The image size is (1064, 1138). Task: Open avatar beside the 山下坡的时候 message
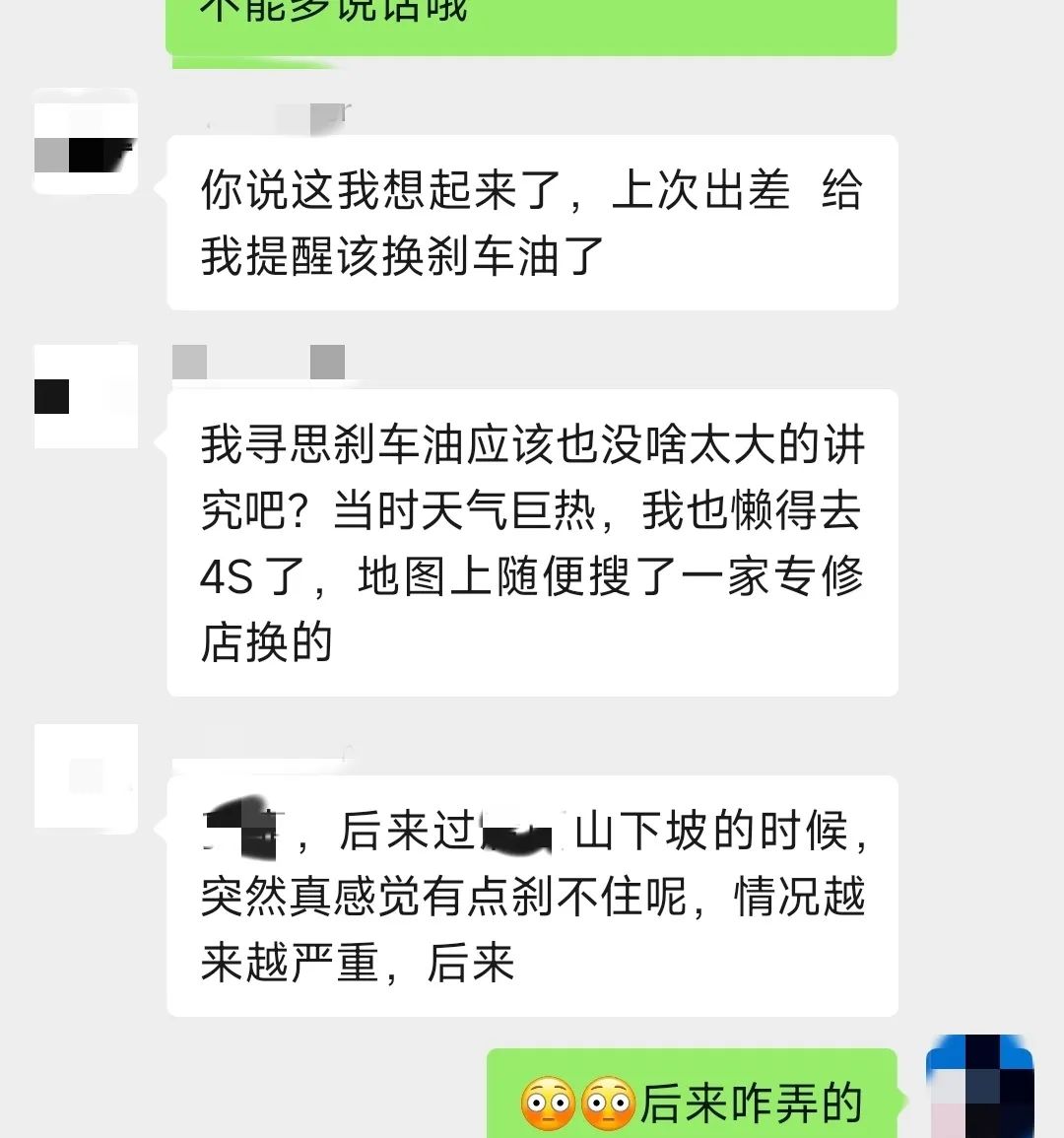click(86, 778)
